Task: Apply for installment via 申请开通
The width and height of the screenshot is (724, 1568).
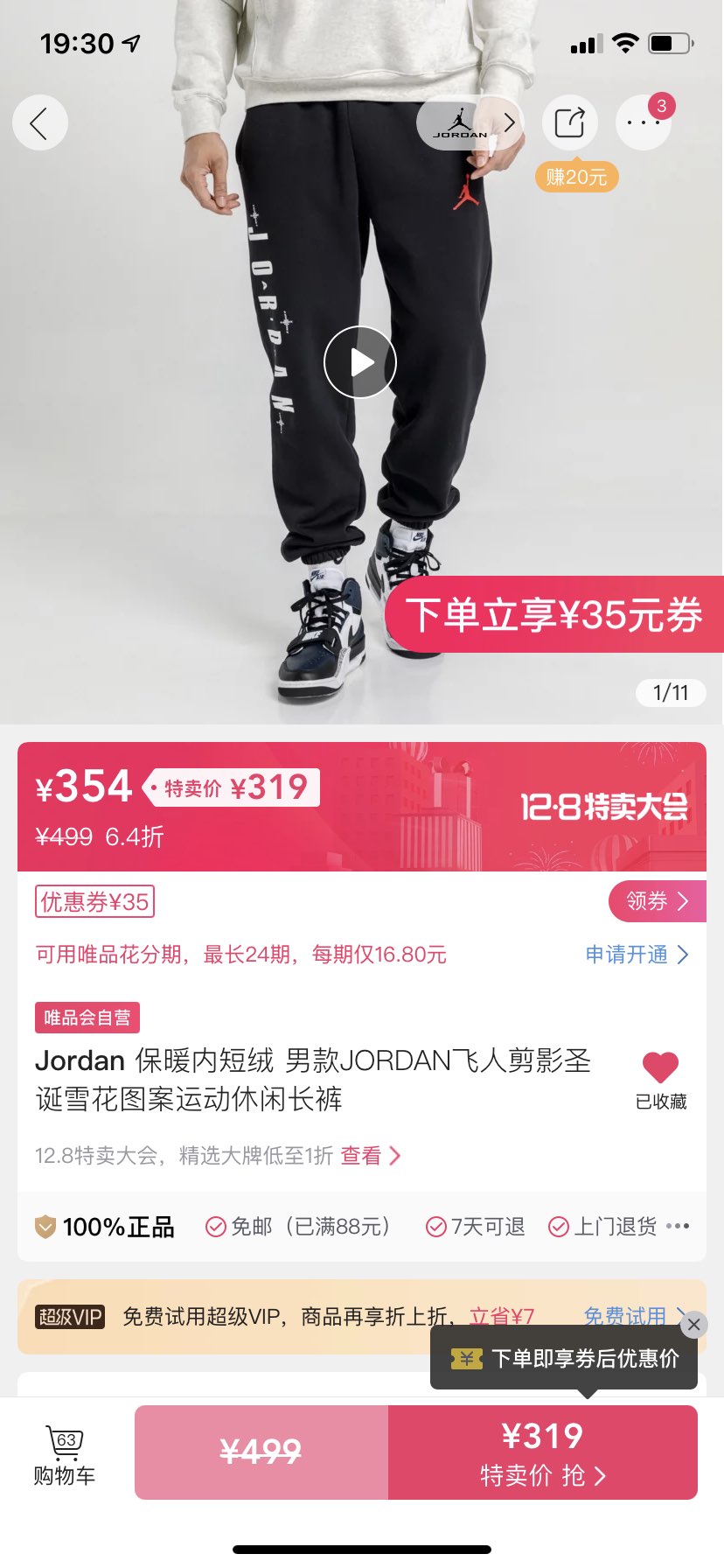Action: (x=637, y=955)
